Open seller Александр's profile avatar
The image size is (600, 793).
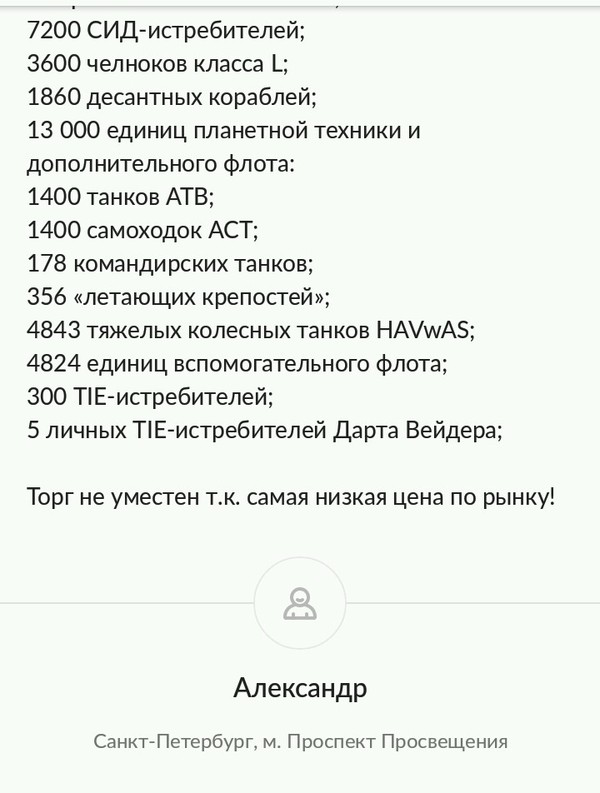coord(299,603)
